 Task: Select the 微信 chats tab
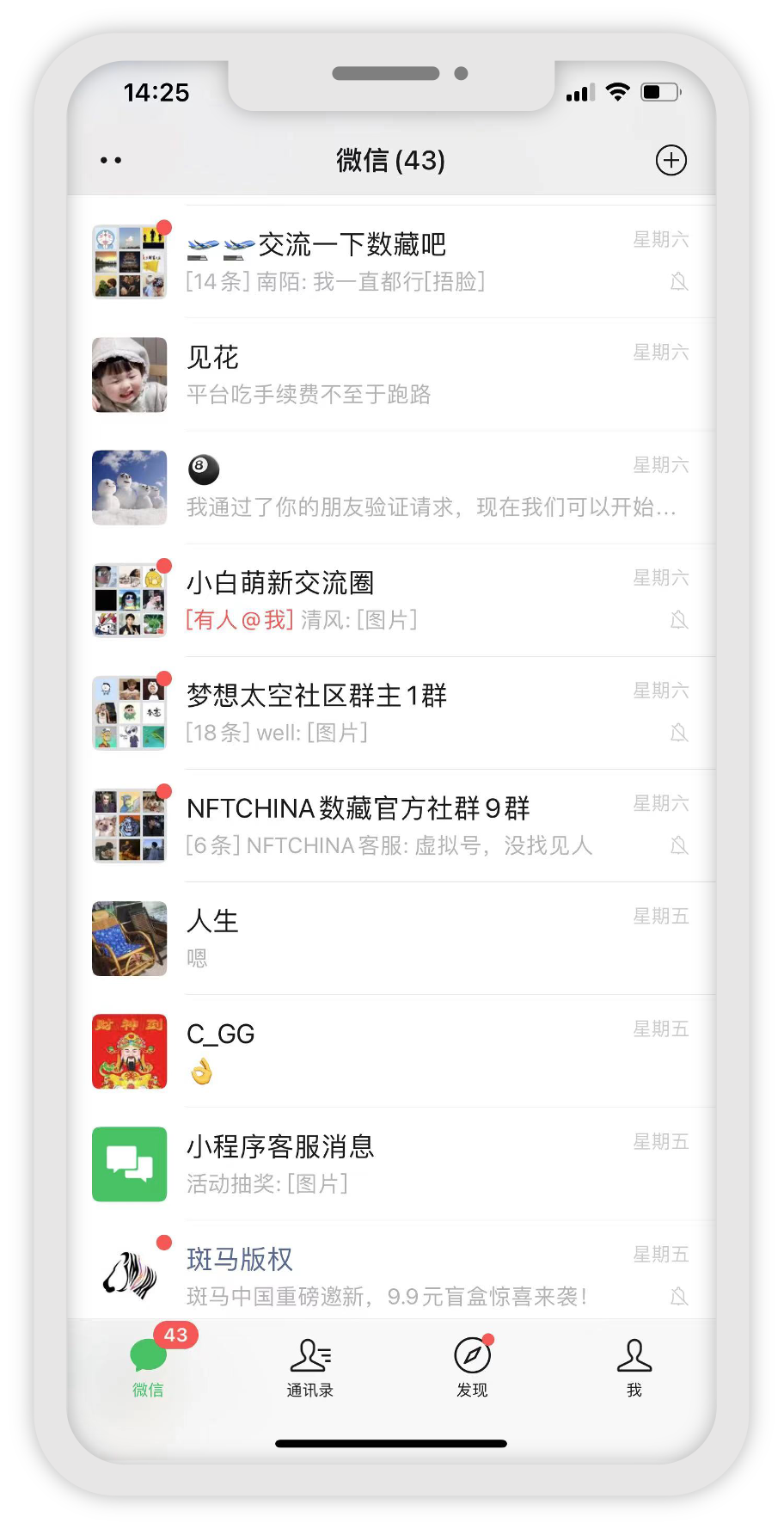[148, 1367]
